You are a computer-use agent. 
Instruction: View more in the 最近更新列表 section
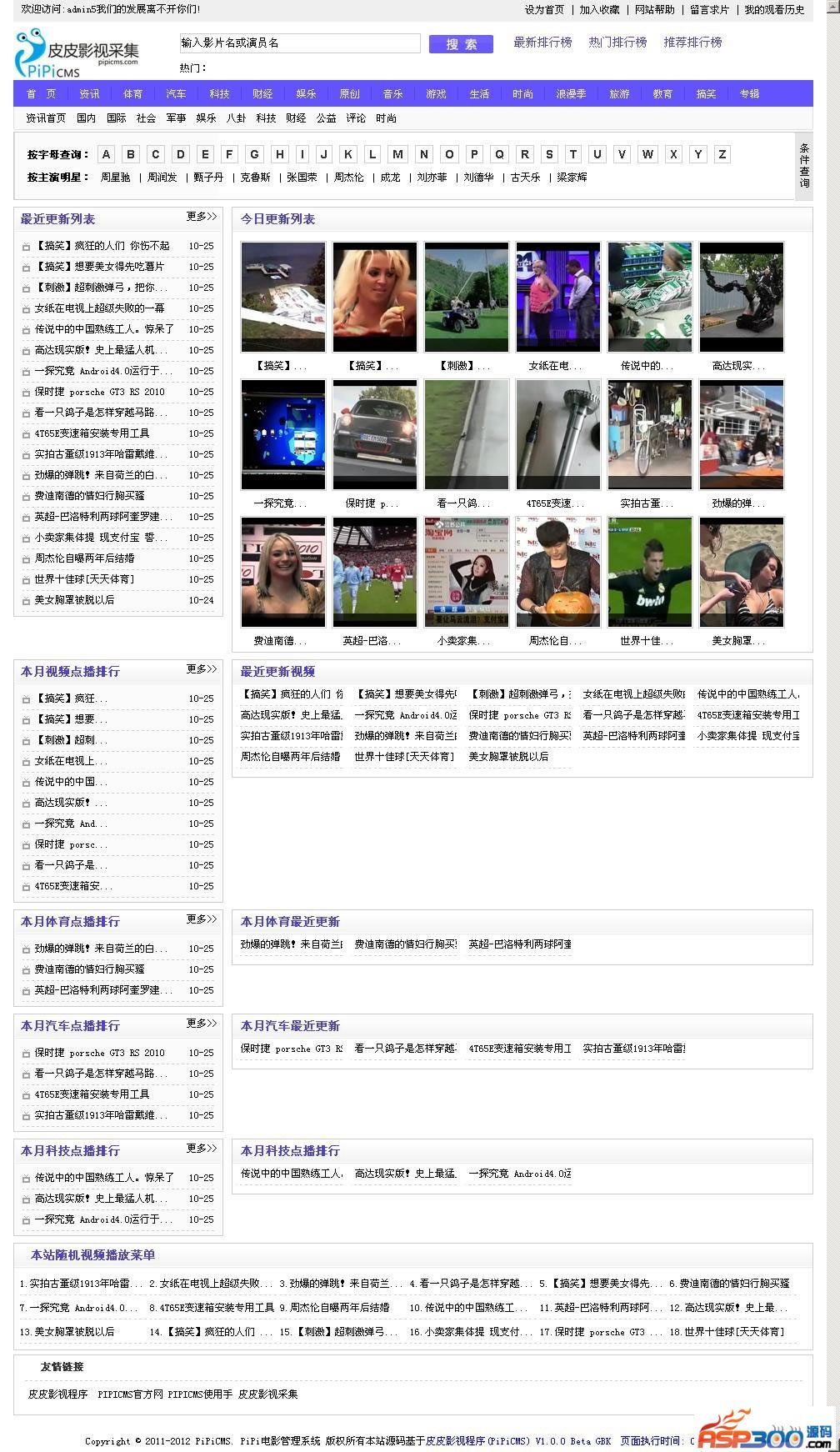pyautogui.click(x=201, y=217)
